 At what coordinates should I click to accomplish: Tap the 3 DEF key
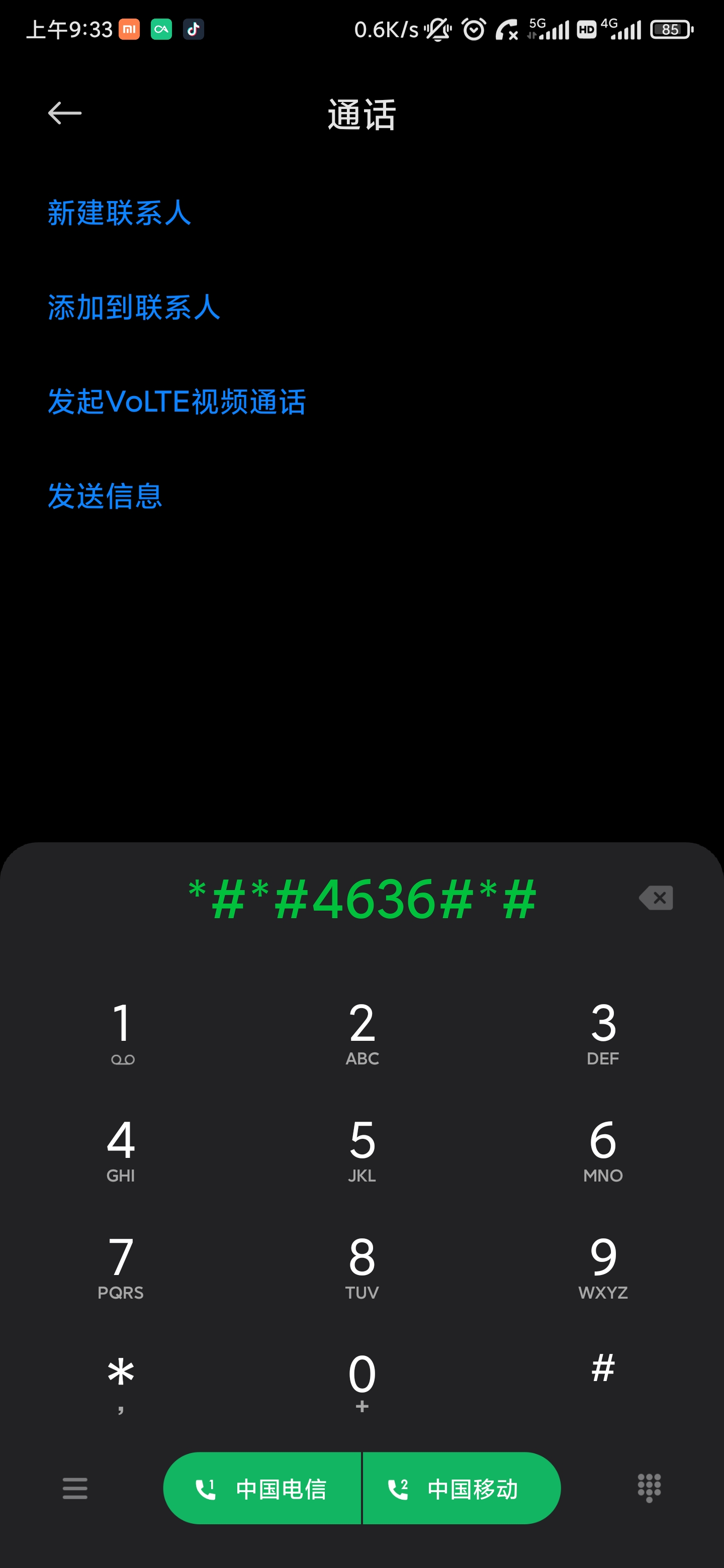point(603,1034)
